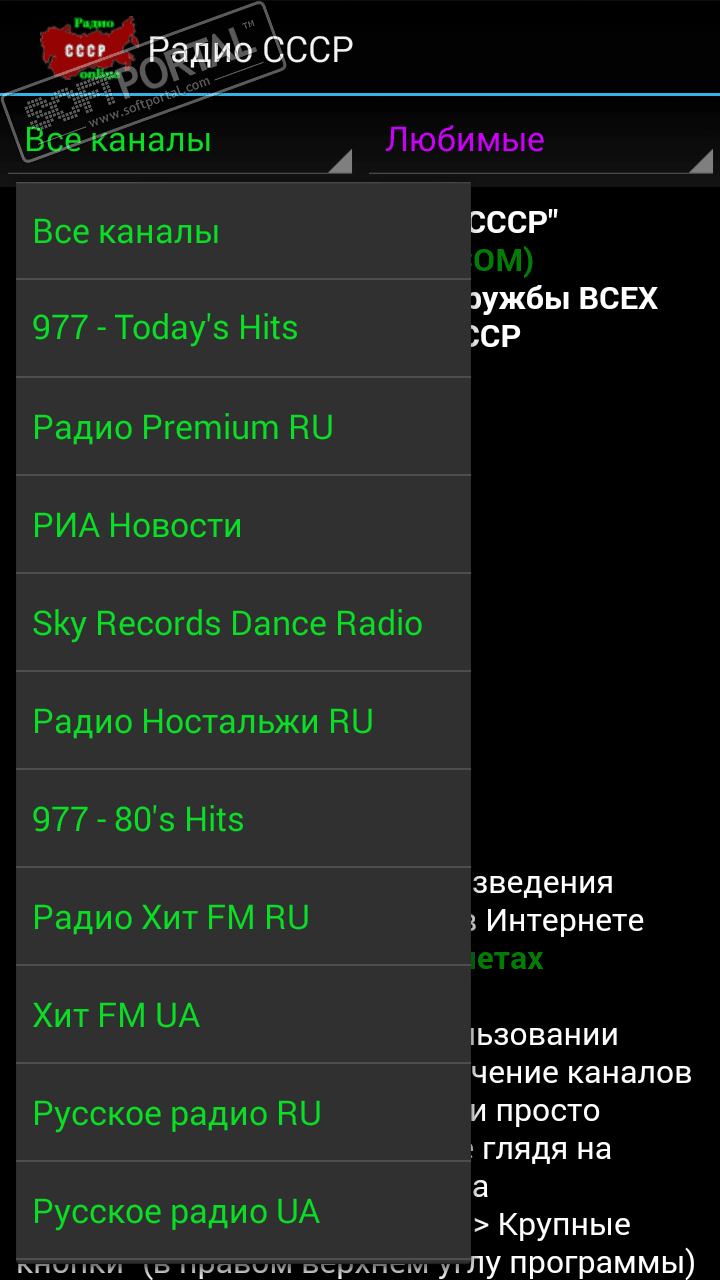The width and height of the screenshot is (720, 1280).
Task: Pick the 977 - 80's Hits channel
Action: (243, 819)
